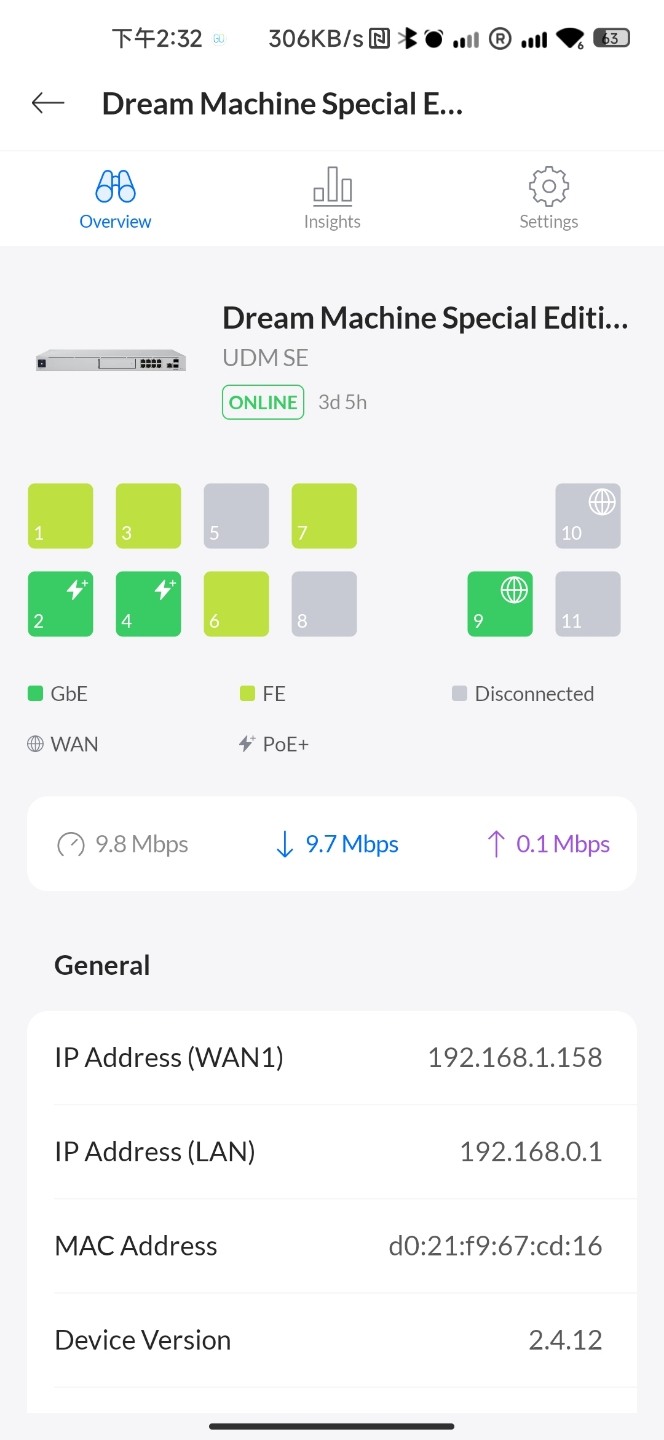Select port 1 in the port grid
Image resolution: width=664 pixels, height=1440 pixels.
click(60, 516)
